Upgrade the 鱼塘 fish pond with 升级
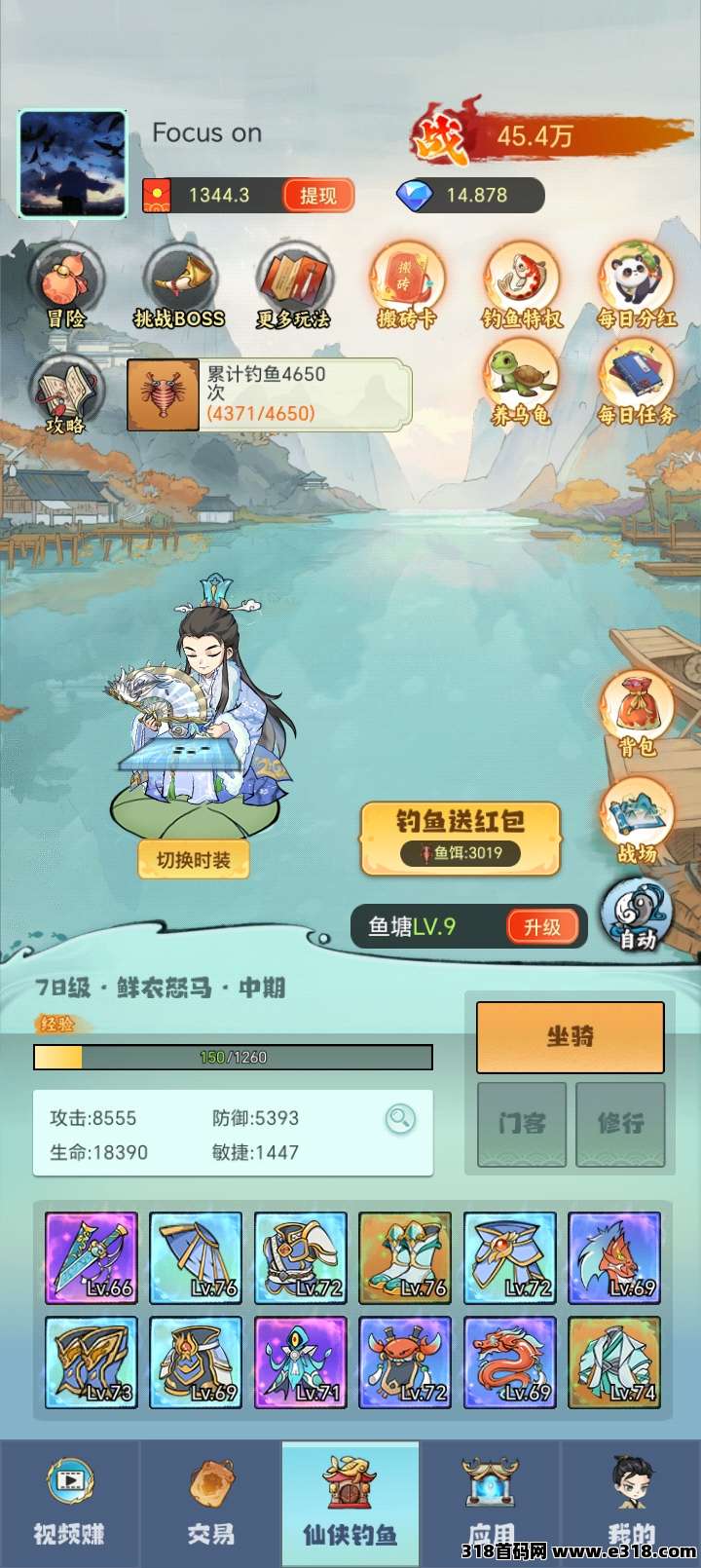 [x=542, y=926]
